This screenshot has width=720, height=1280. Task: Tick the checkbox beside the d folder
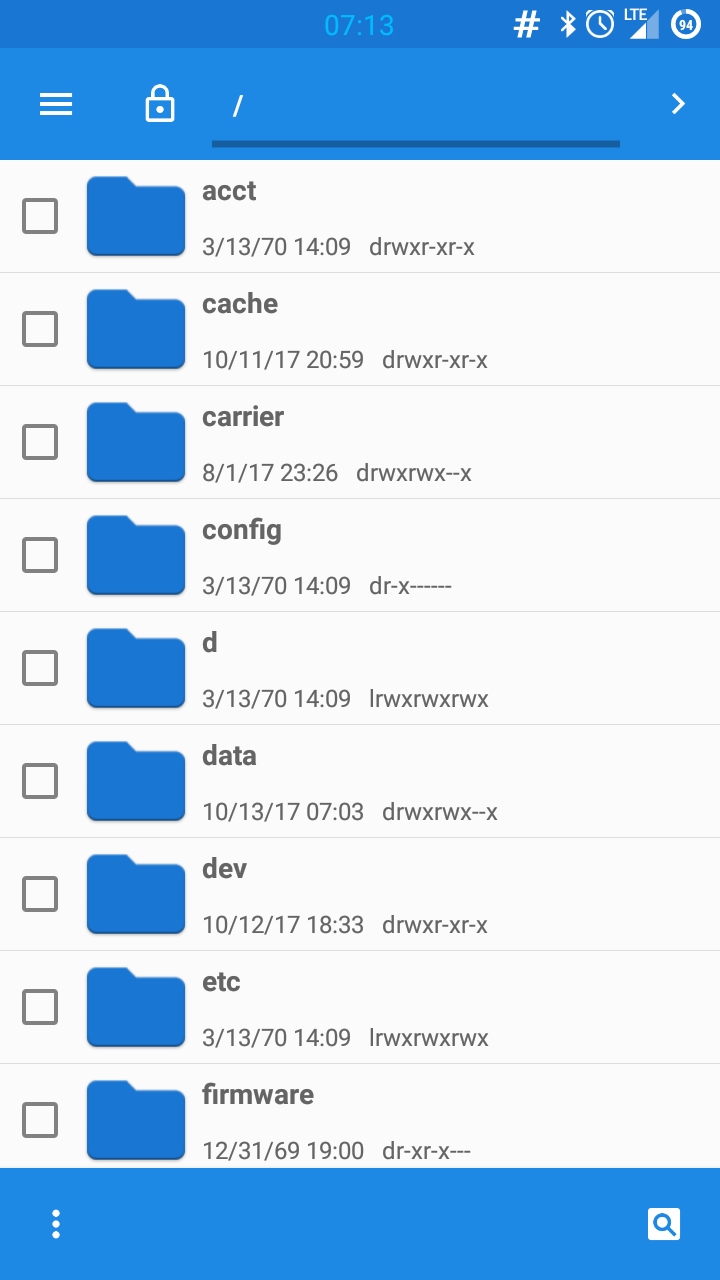pos(40,668)
